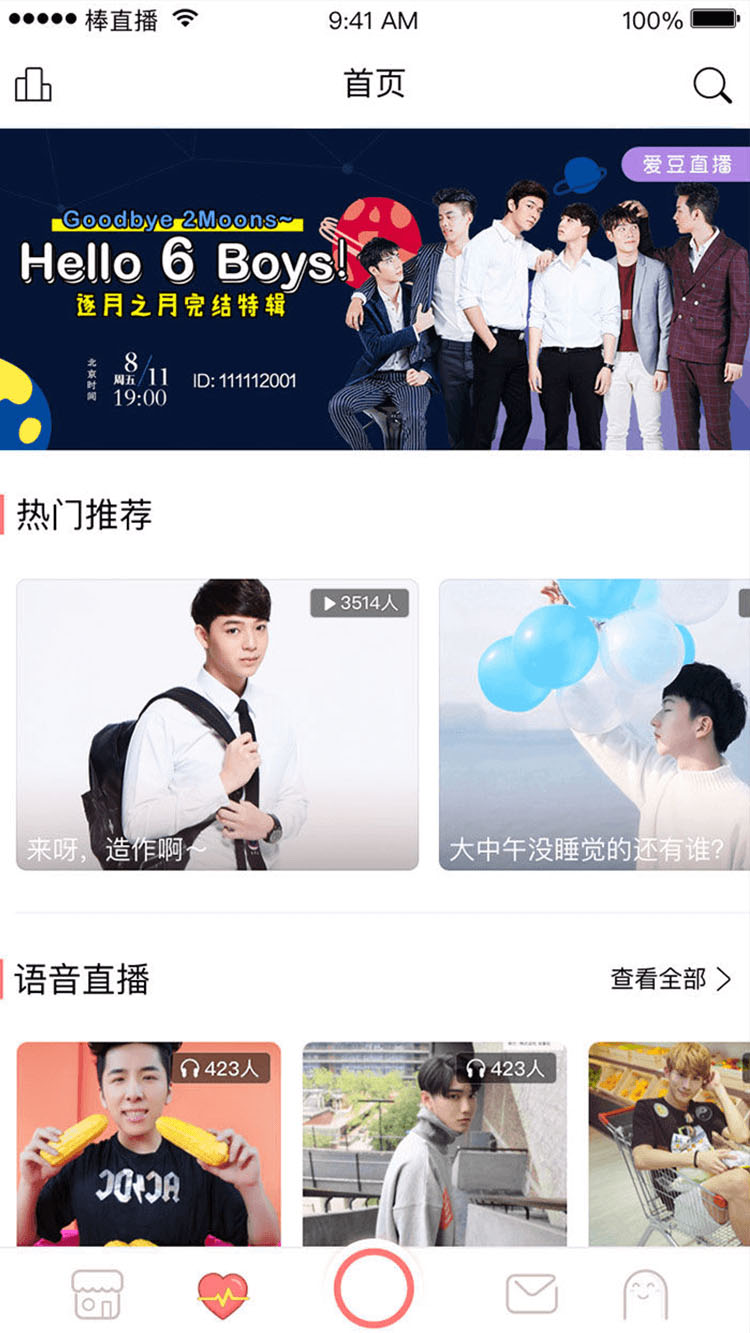Open the search magnifier
Screen dimensions: 750x1333
coord(712,86)
